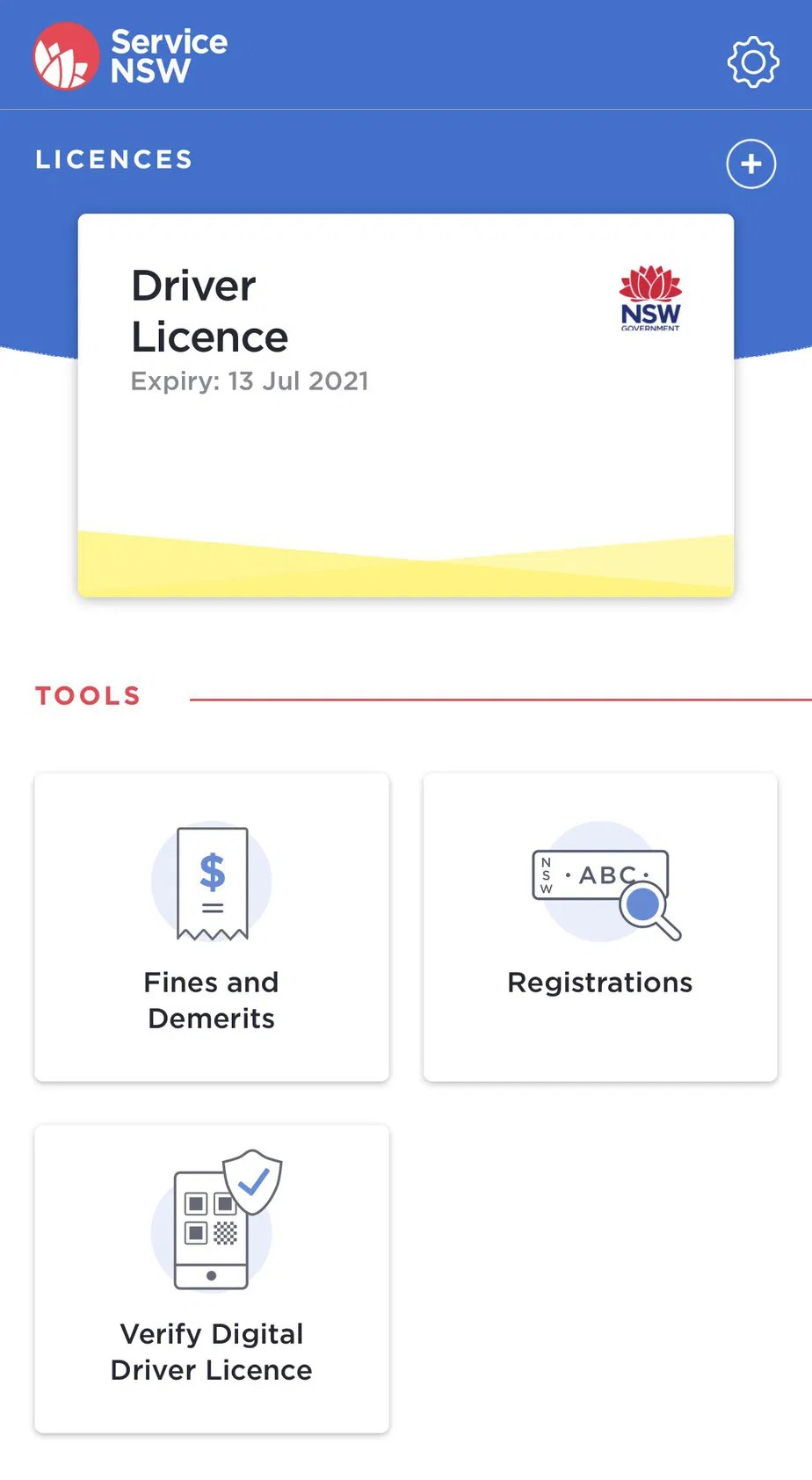Open the Registrations tool

(x=600, y=927)
